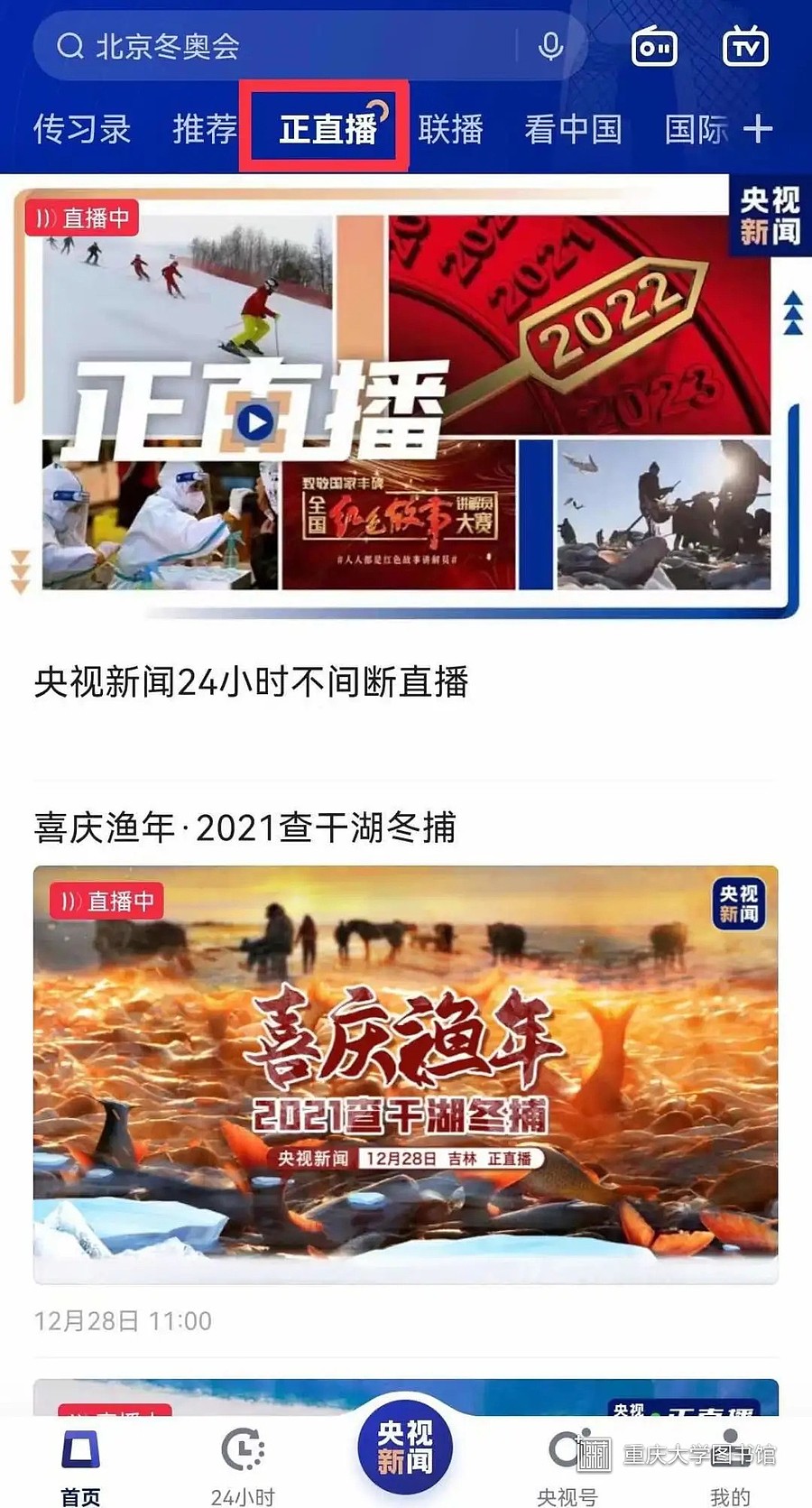
Task: Switch to the 国际 tab
Action: 695,129
